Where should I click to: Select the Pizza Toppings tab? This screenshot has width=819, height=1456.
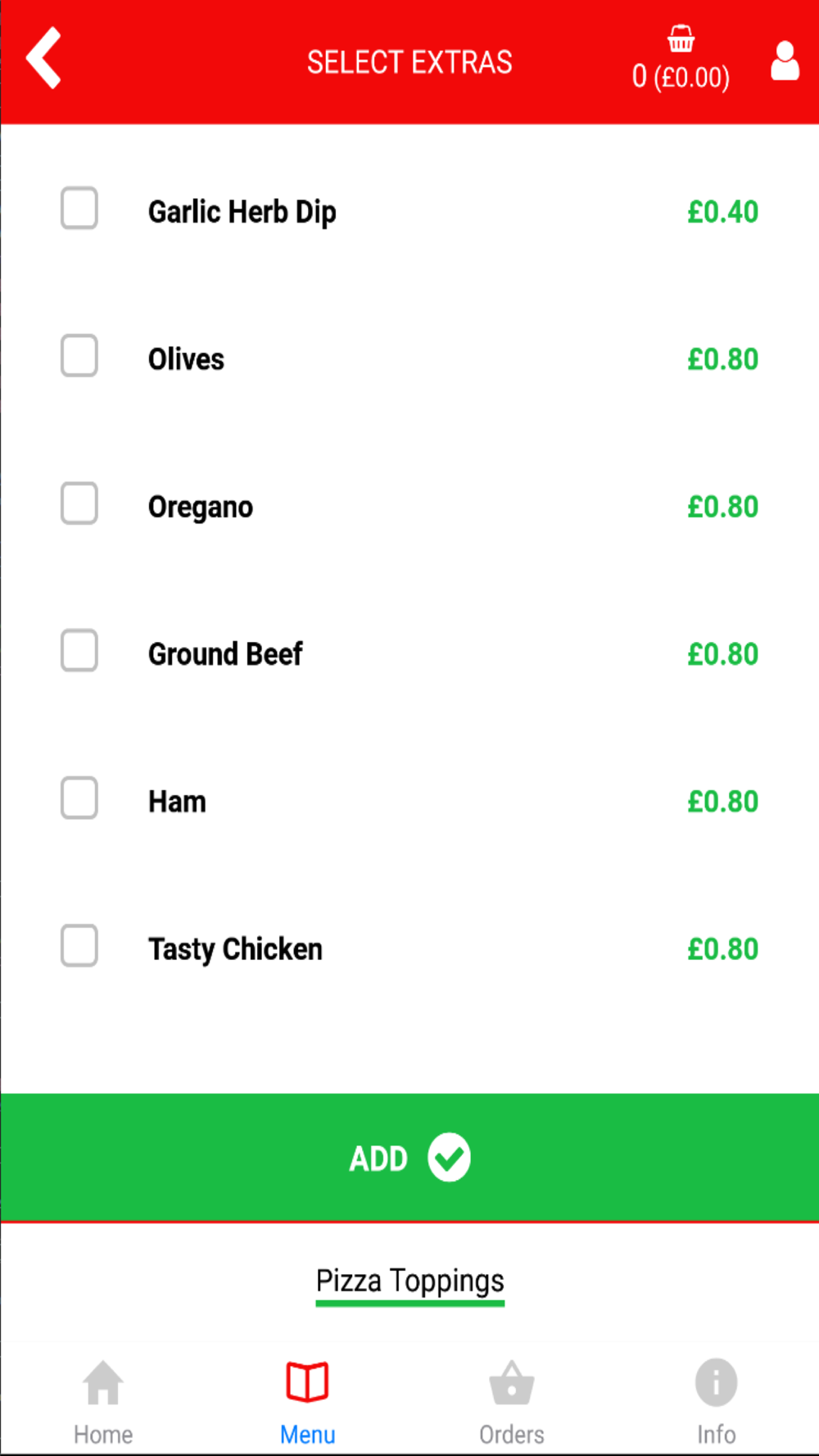pyautogui.click(x=409, y=1282)
